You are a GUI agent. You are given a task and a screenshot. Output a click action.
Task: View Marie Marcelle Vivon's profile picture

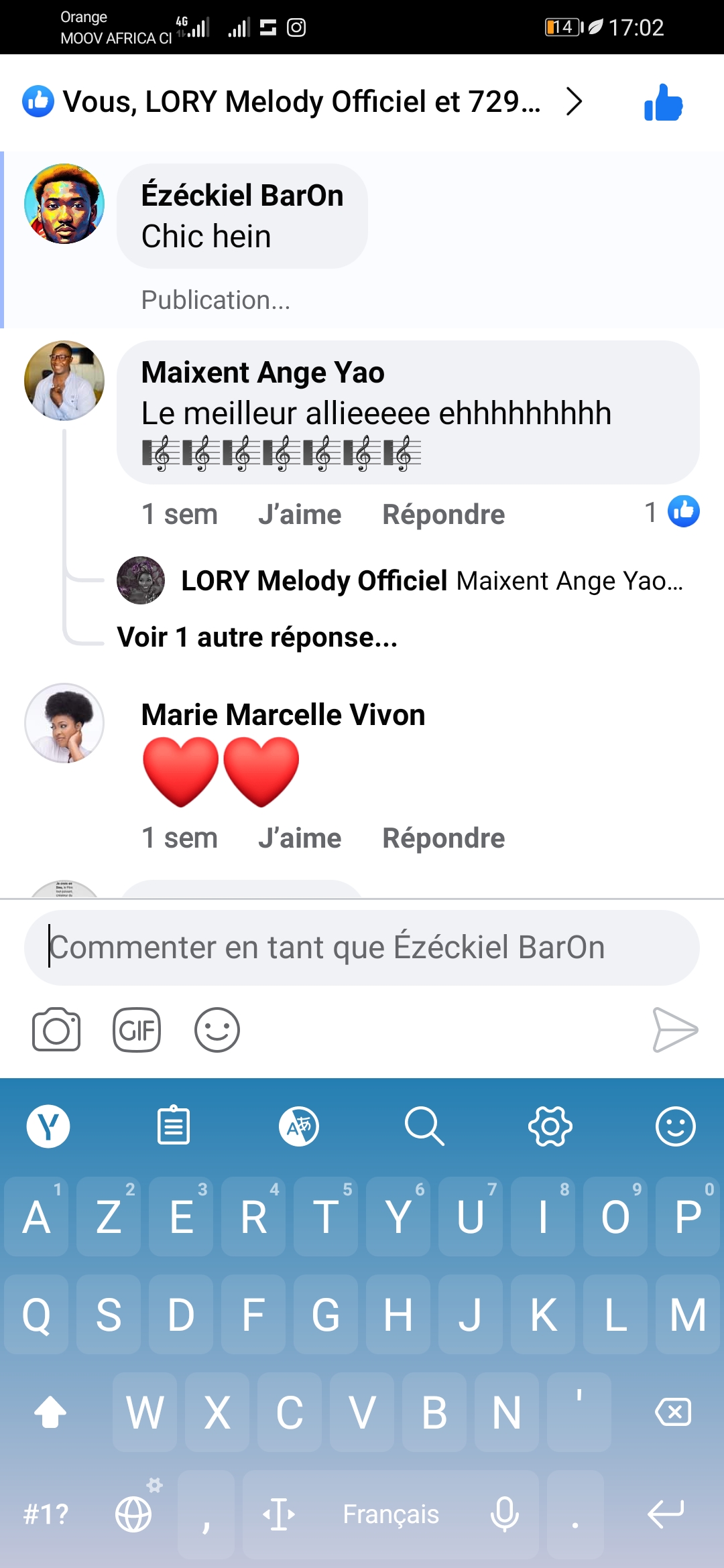pyautogui.click(x=64, y=723)
